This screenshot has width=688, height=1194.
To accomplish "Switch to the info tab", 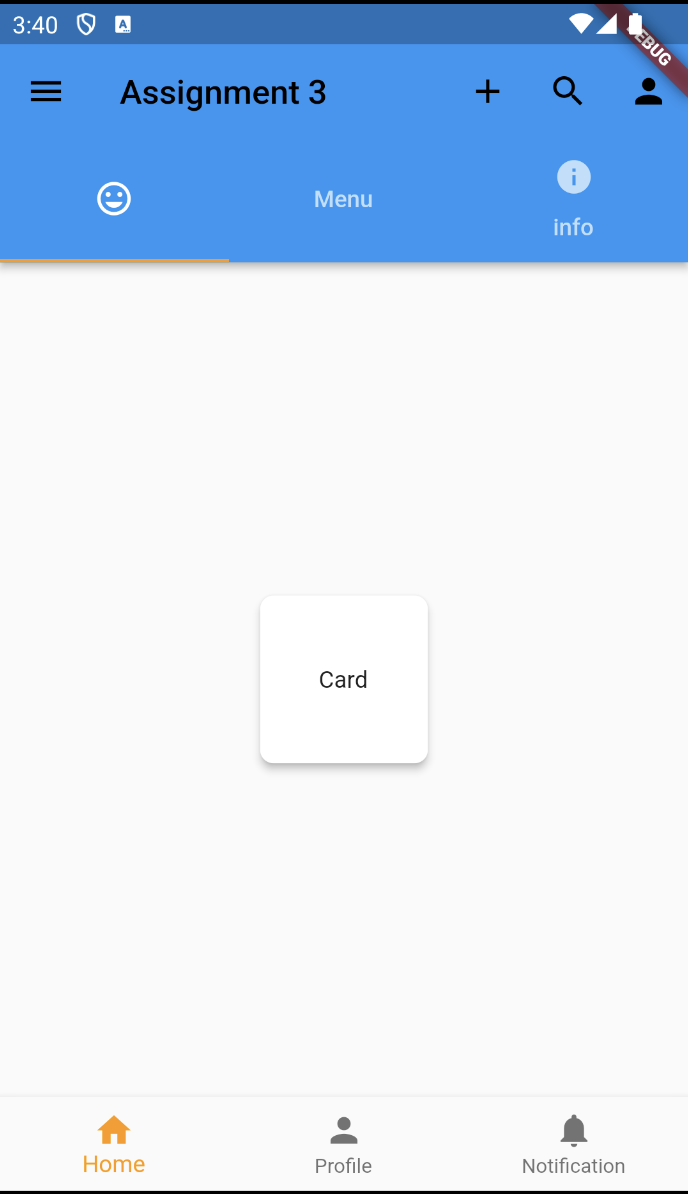I will tap(573, 200).
